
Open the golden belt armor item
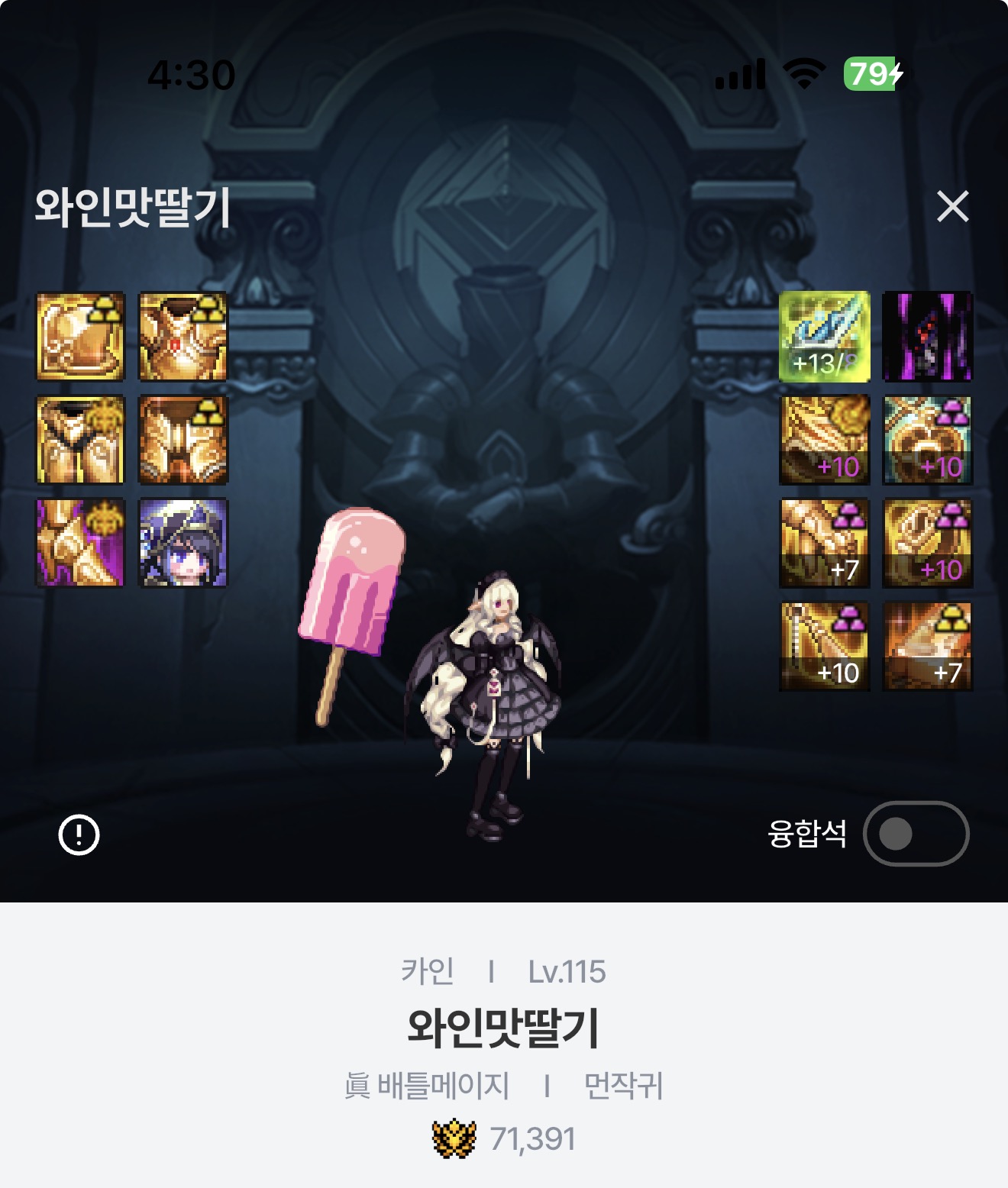point(183,440)
